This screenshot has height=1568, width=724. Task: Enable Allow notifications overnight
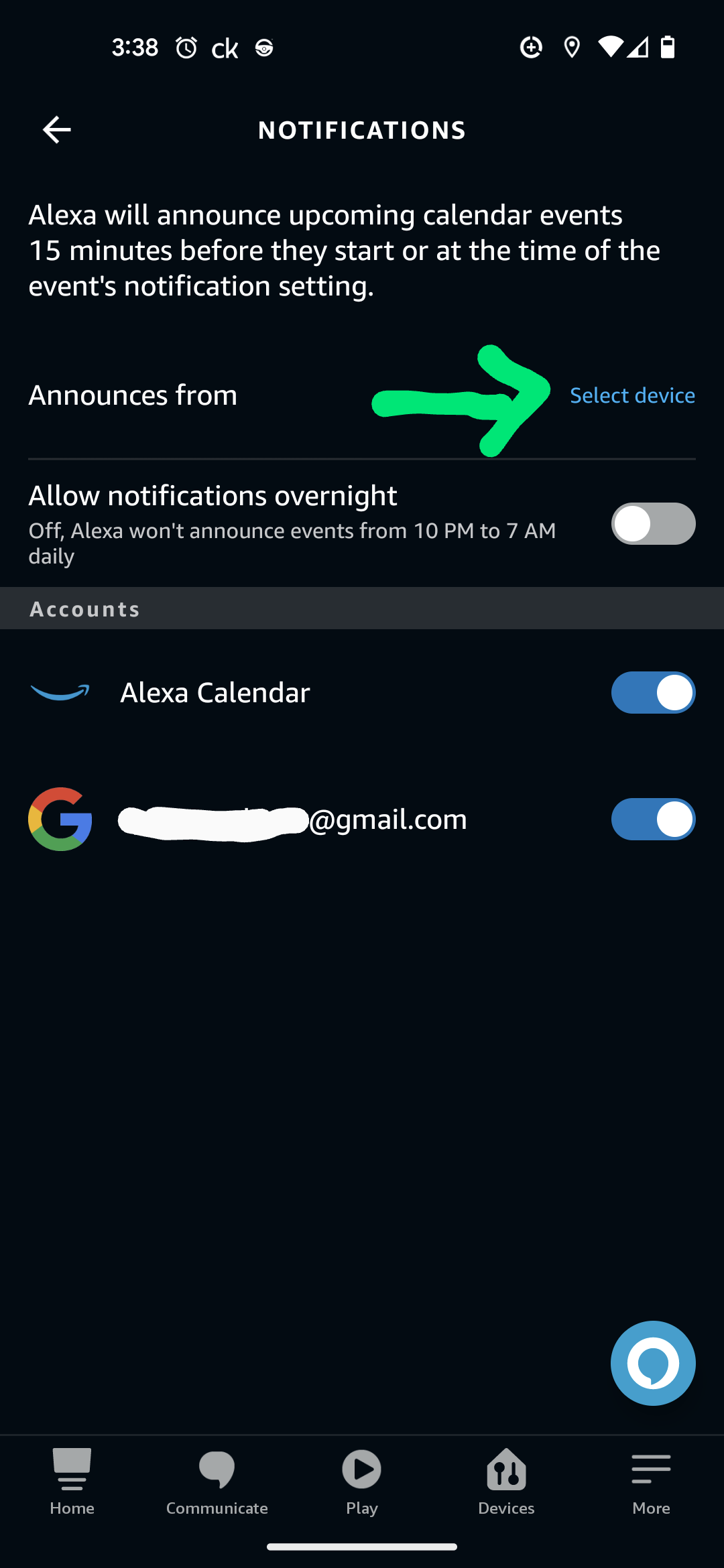[653, 524]
